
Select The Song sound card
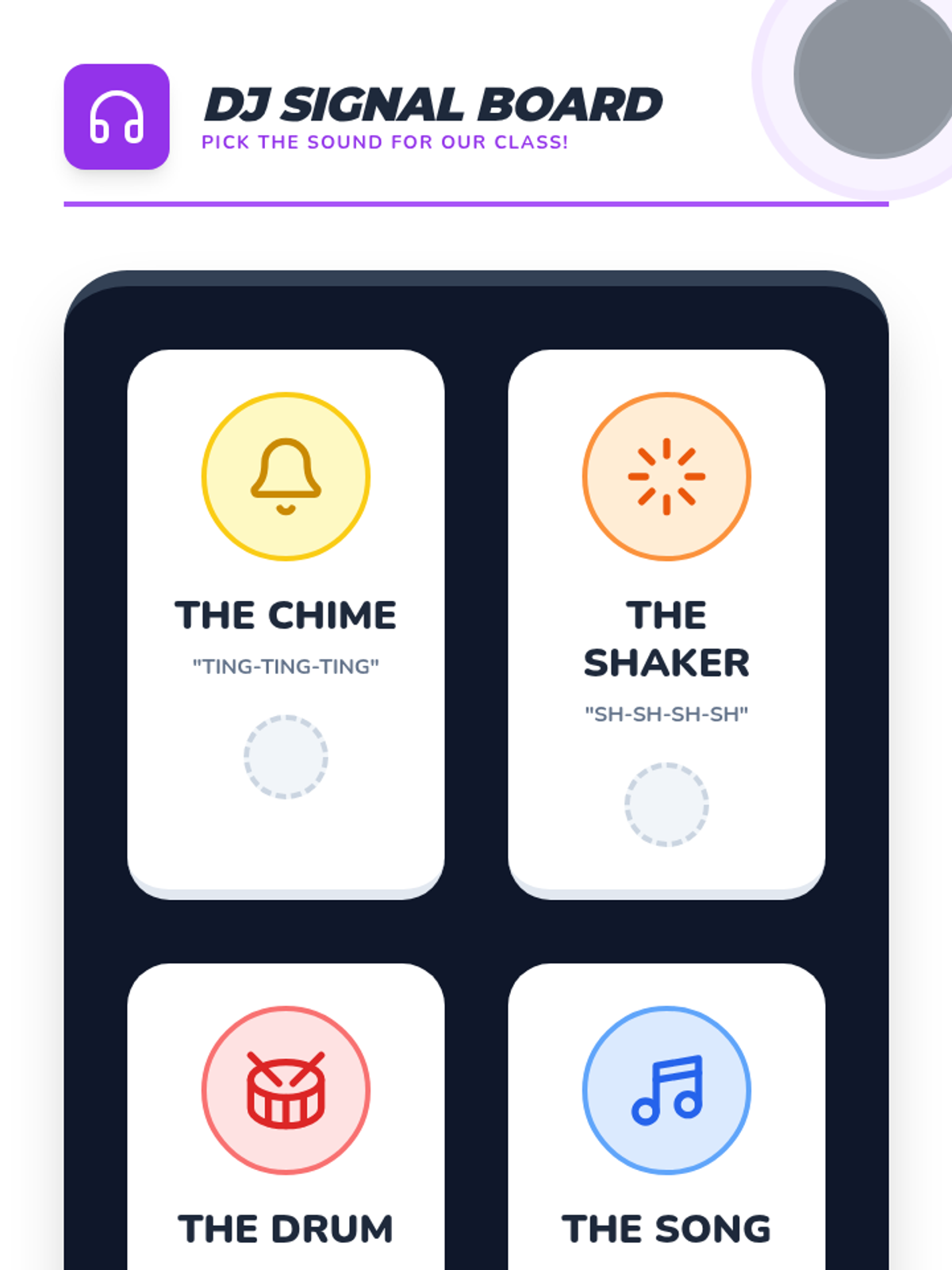pos(666,1117)
